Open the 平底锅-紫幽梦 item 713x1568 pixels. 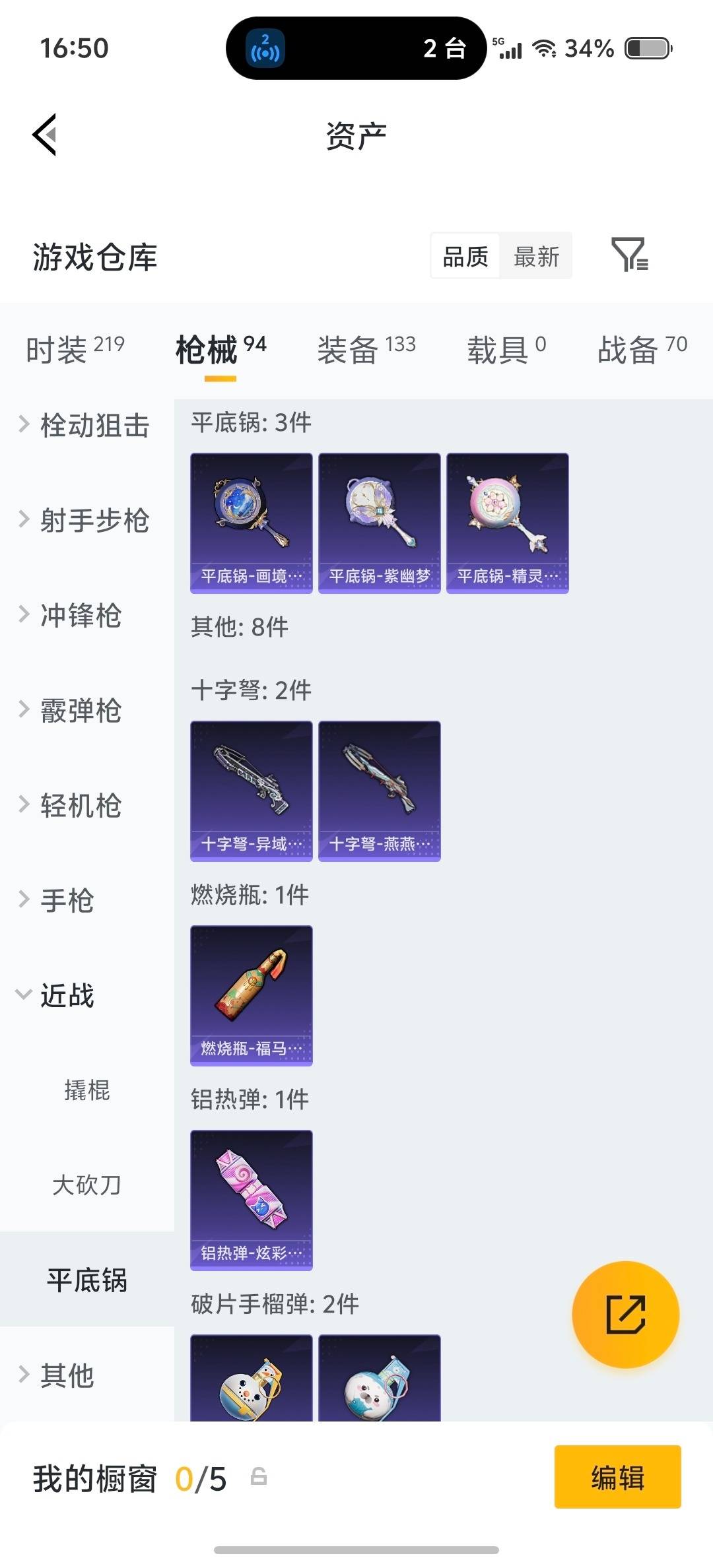380,523
